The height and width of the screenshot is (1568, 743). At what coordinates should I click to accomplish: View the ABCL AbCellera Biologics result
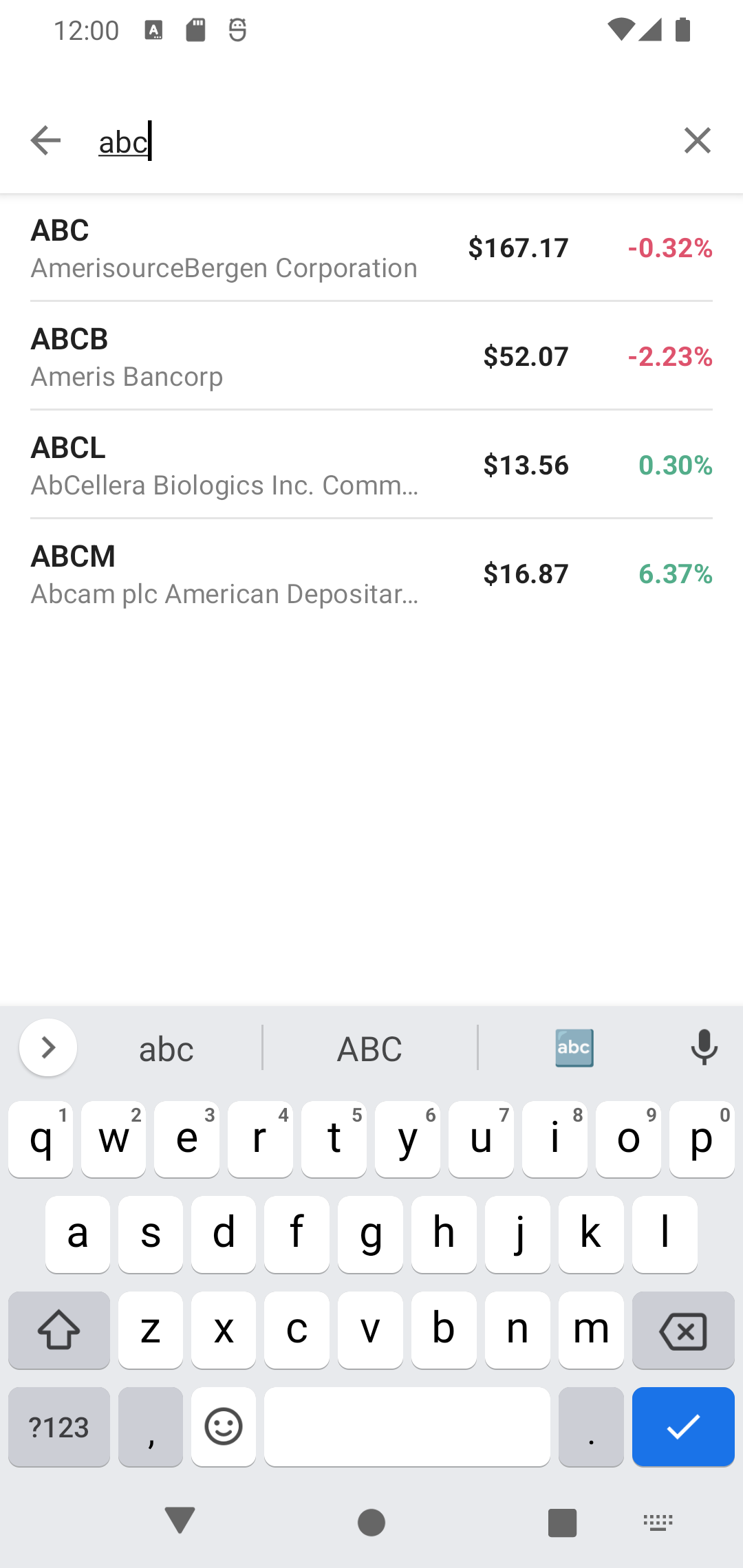point(371,466)
